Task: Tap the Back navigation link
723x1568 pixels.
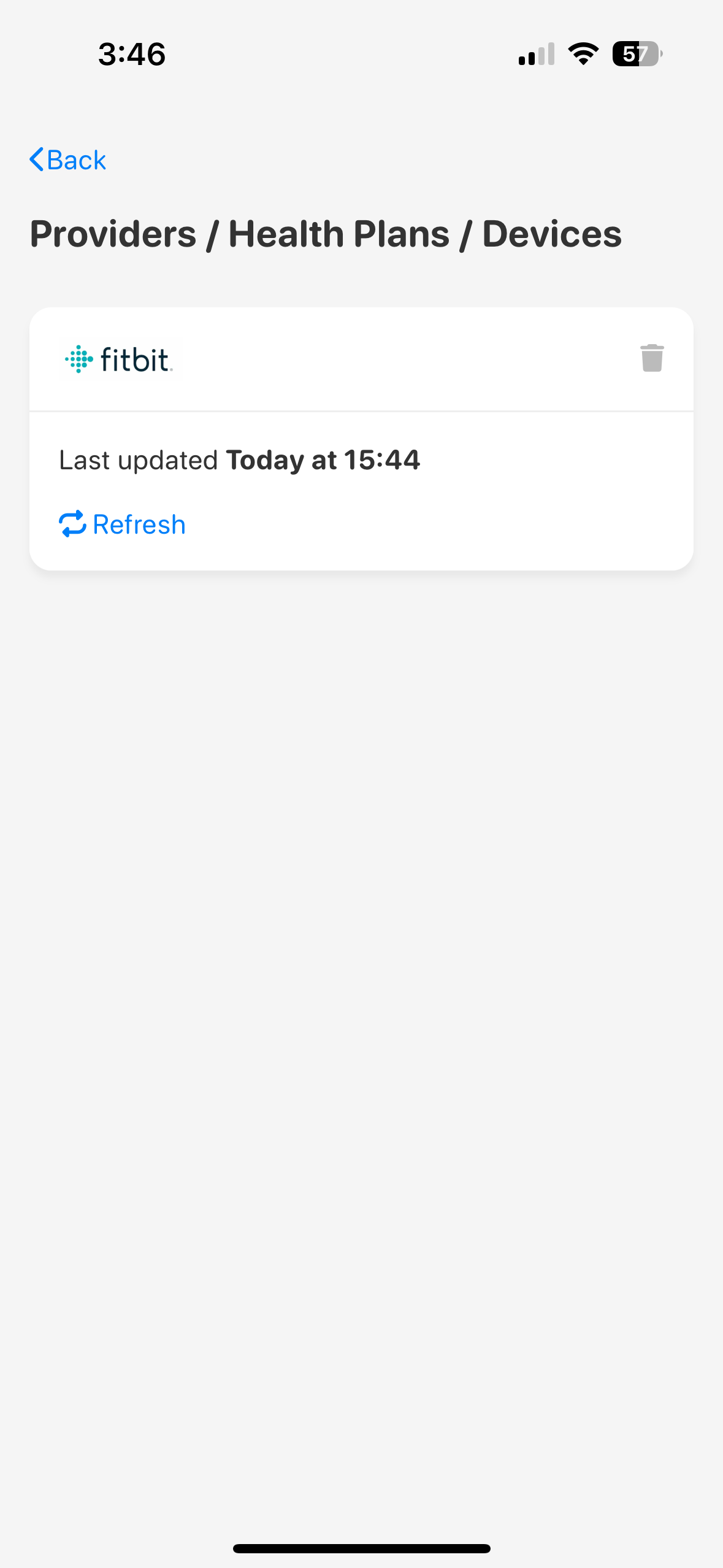Action: (67, 160)
